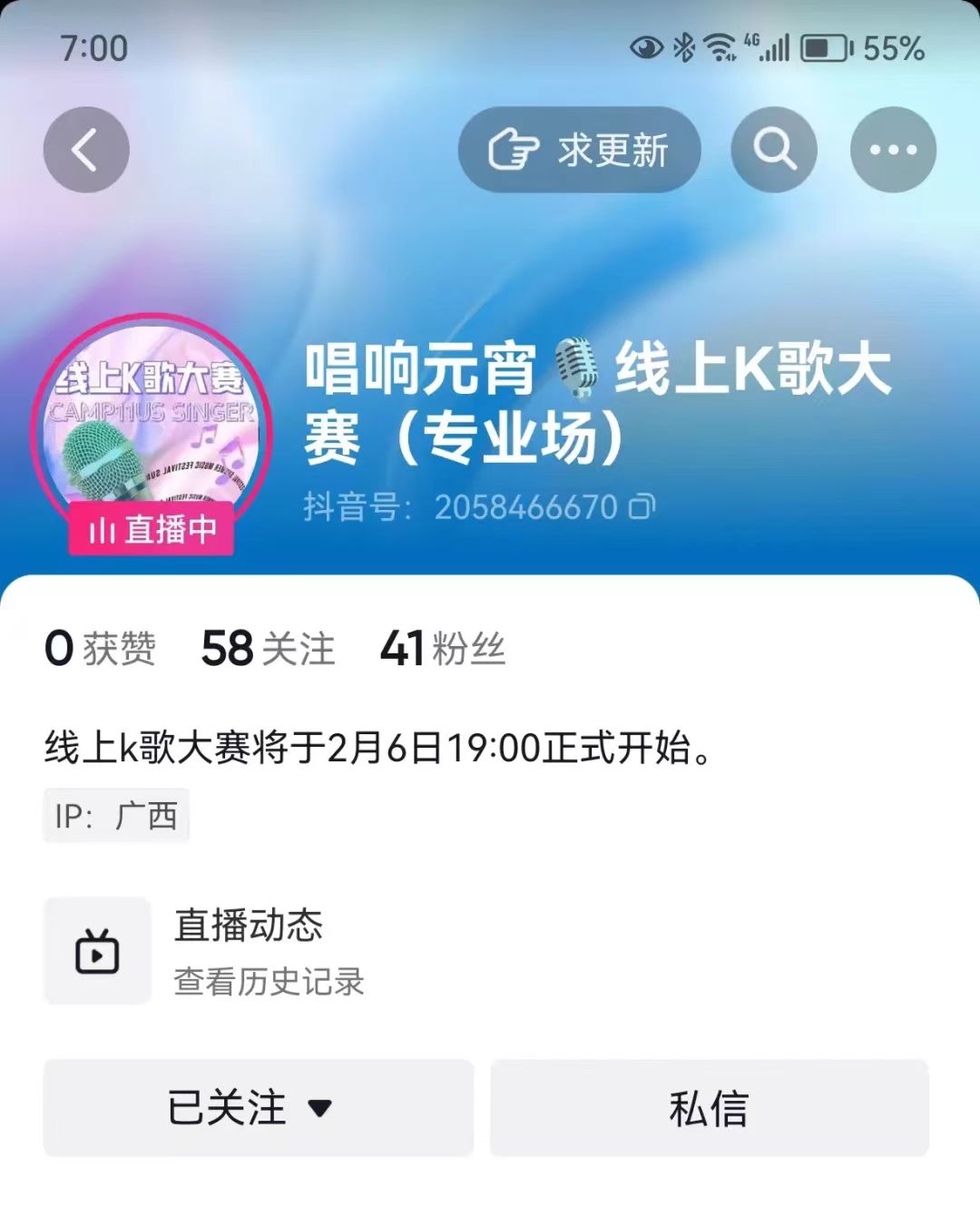The height and width of the screenshot is (1216, 980).
Task: Go back using the back arrow
Action: tap(86, 150)
